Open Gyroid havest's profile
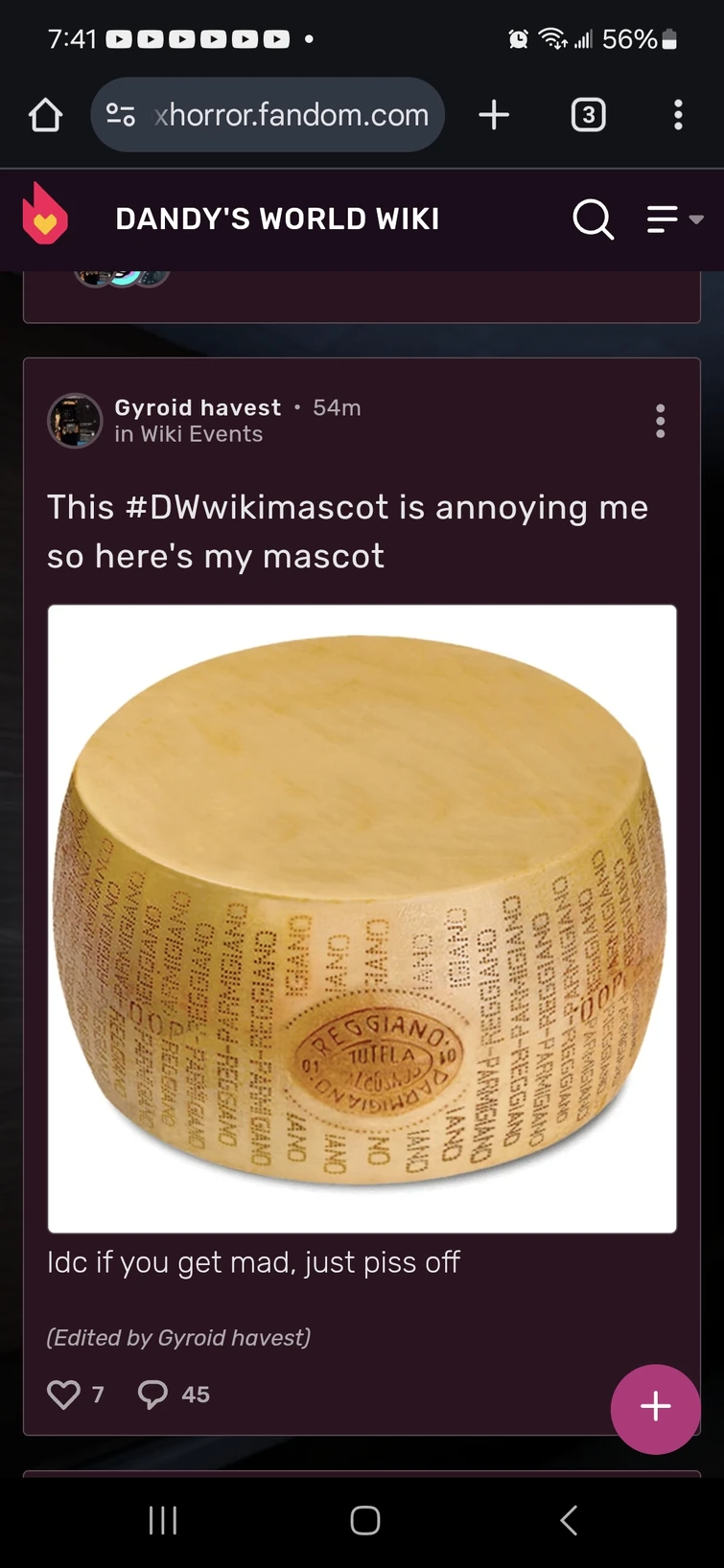 pyautogui.click(x=198, y=407)
